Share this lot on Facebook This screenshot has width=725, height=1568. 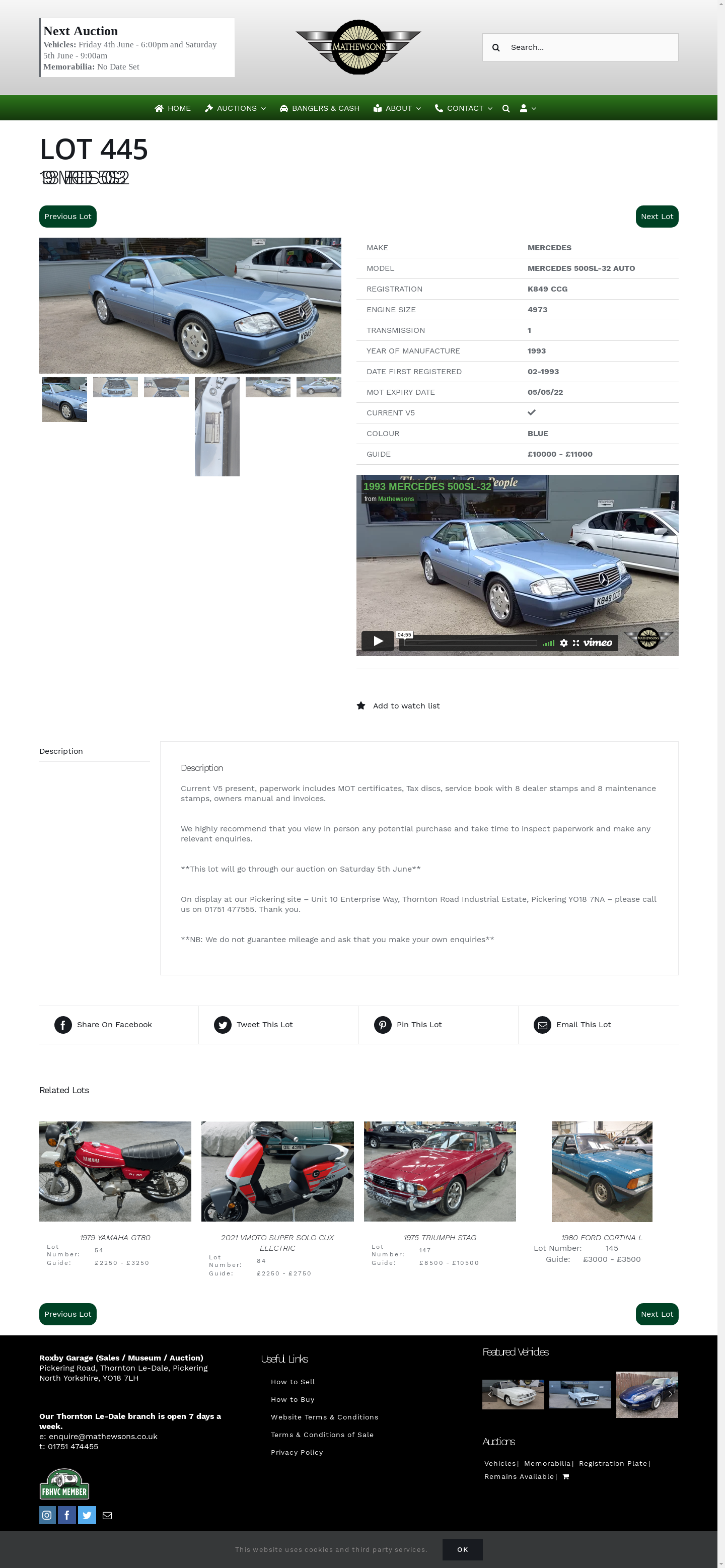114,1025
